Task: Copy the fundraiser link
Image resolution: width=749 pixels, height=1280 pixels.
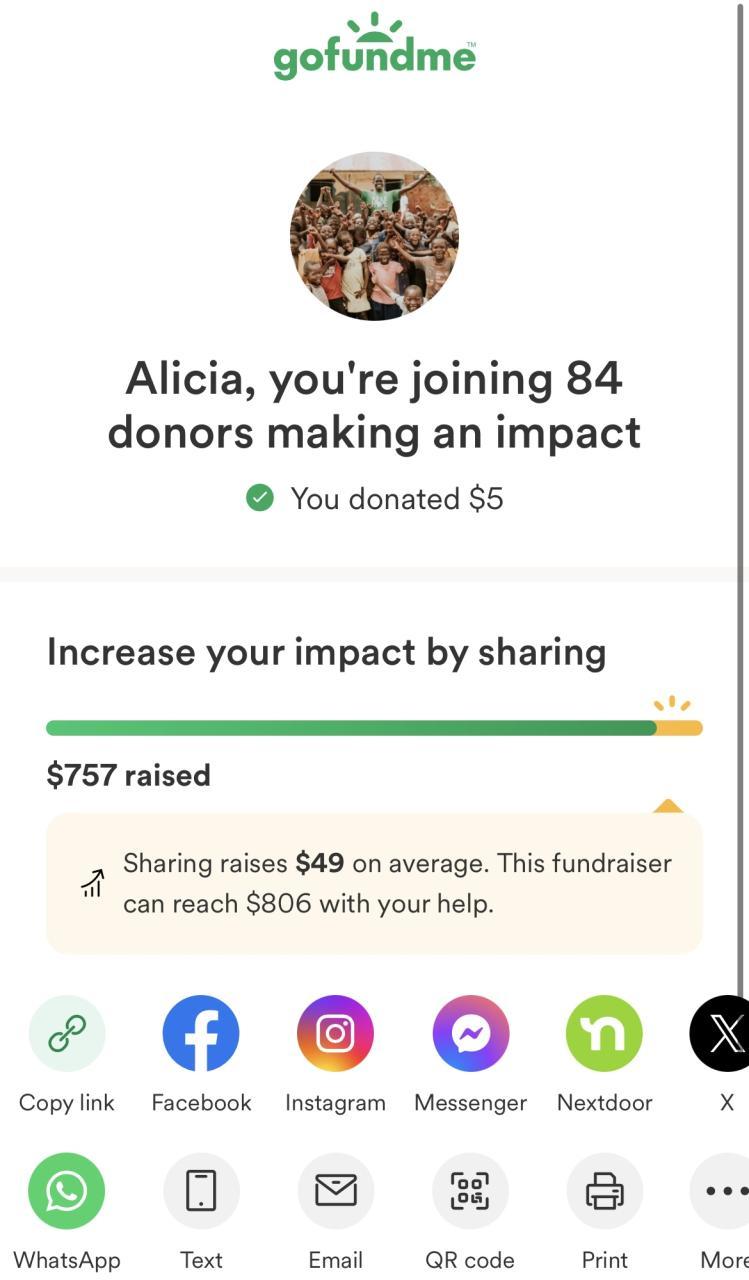Action: point(67,1033)
